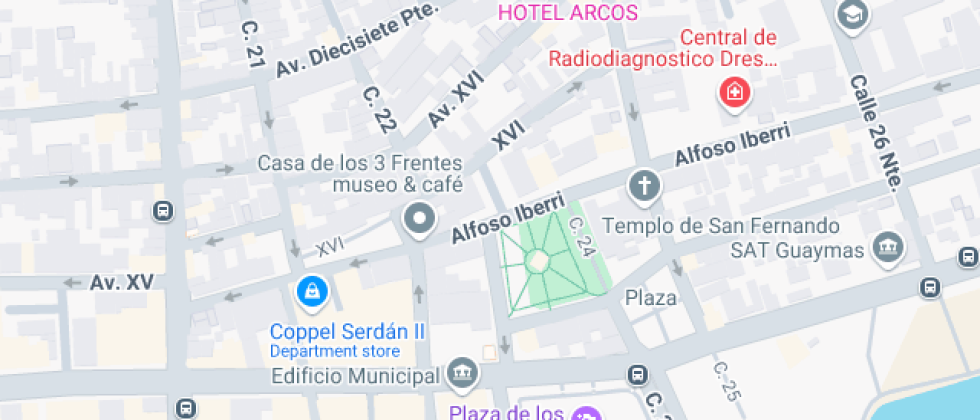Select the Templo de San Fernando church marker

tap(645, 186)
